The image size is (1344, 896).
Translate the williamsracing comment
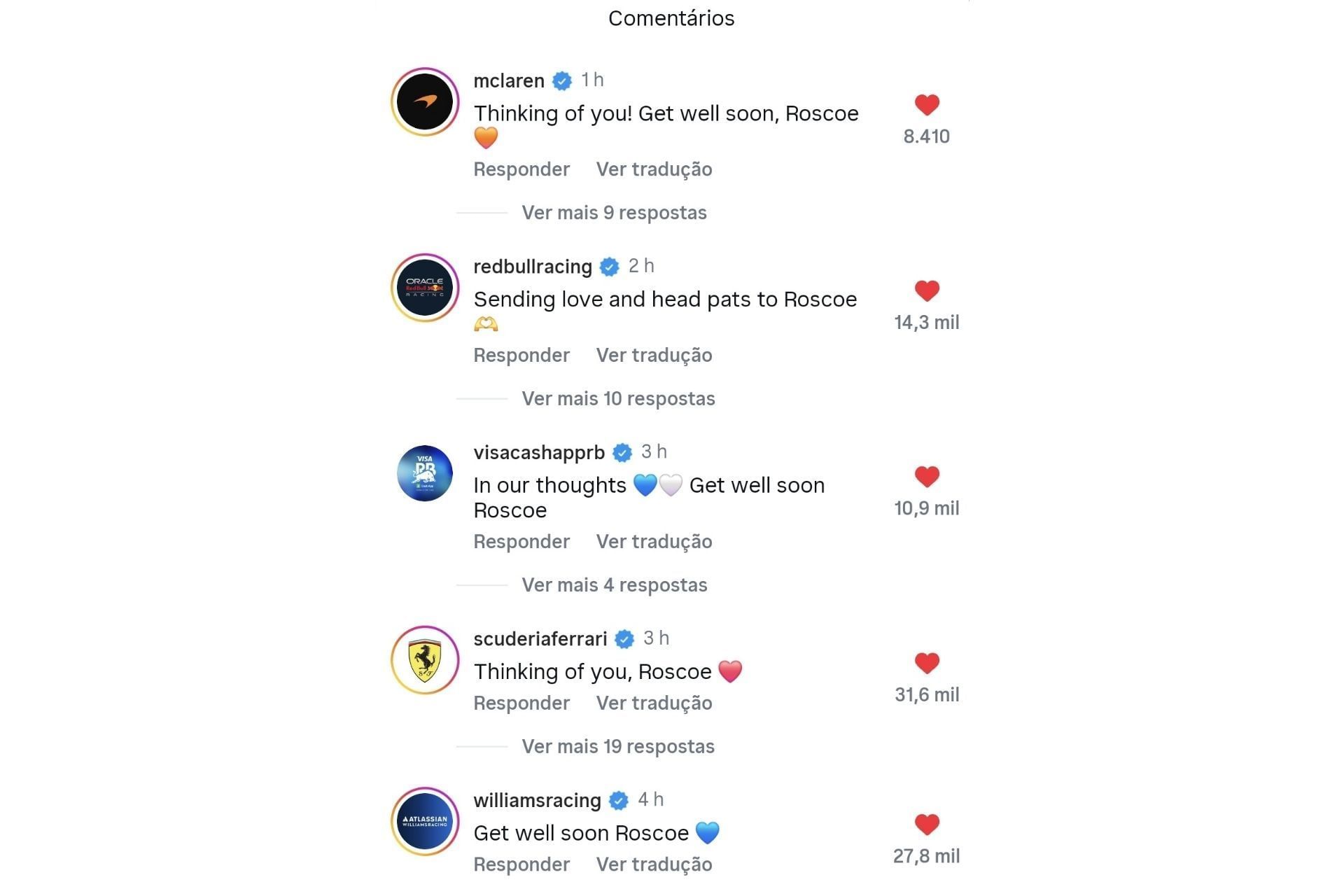click(x=654, y=865)
